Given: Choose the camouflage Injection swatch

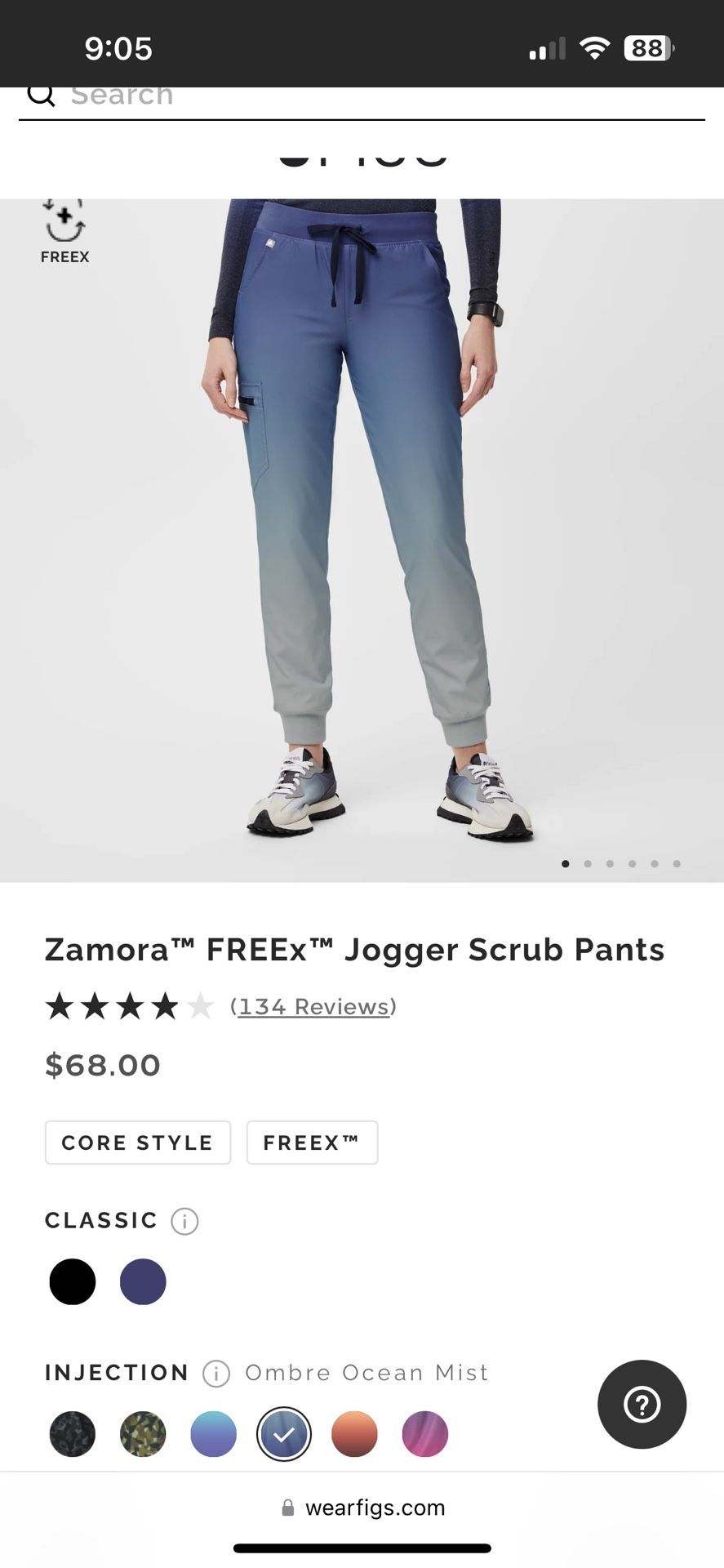Looking at the screenshot, I should tap(142, 1433).
